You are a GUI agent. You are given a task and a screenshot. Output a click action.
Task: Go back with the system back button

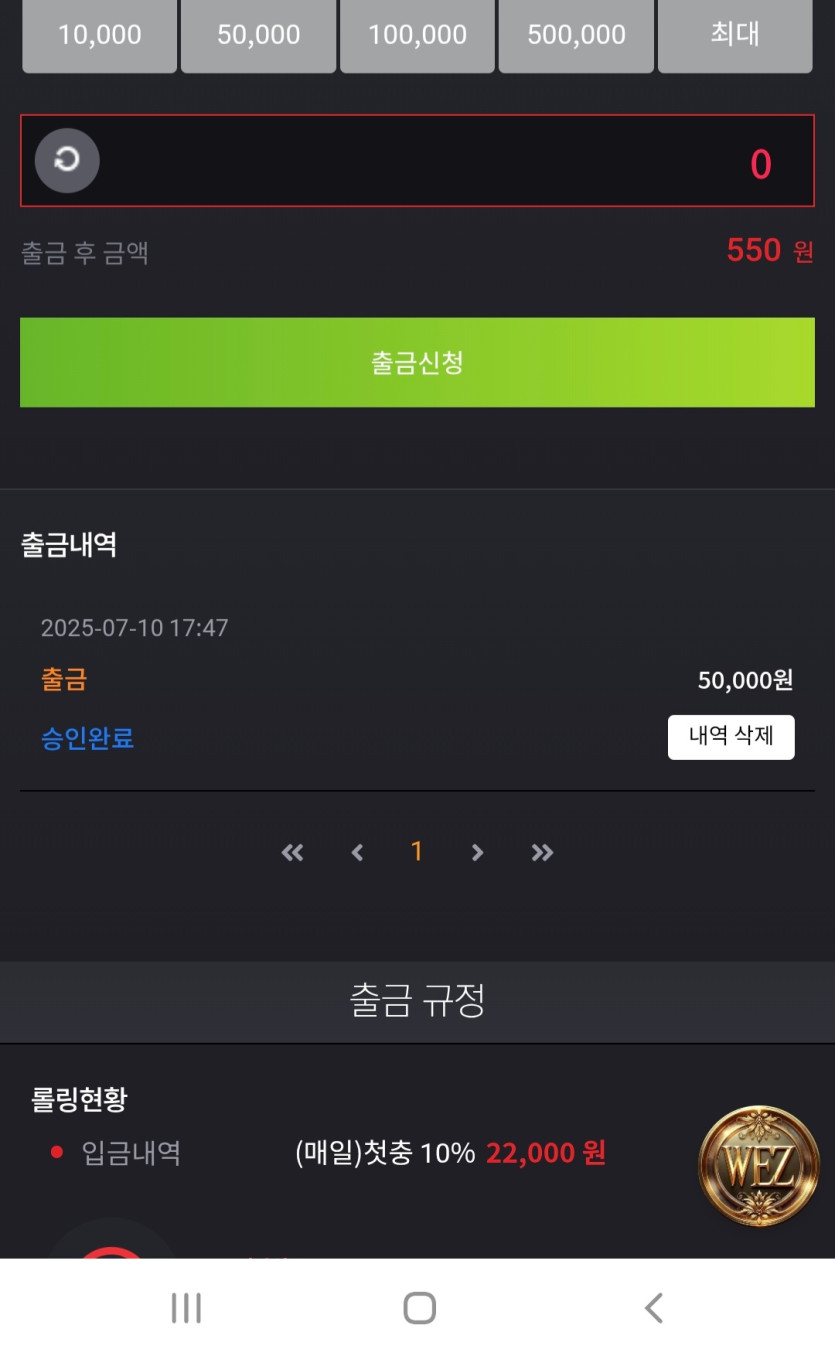(653, 1307)
